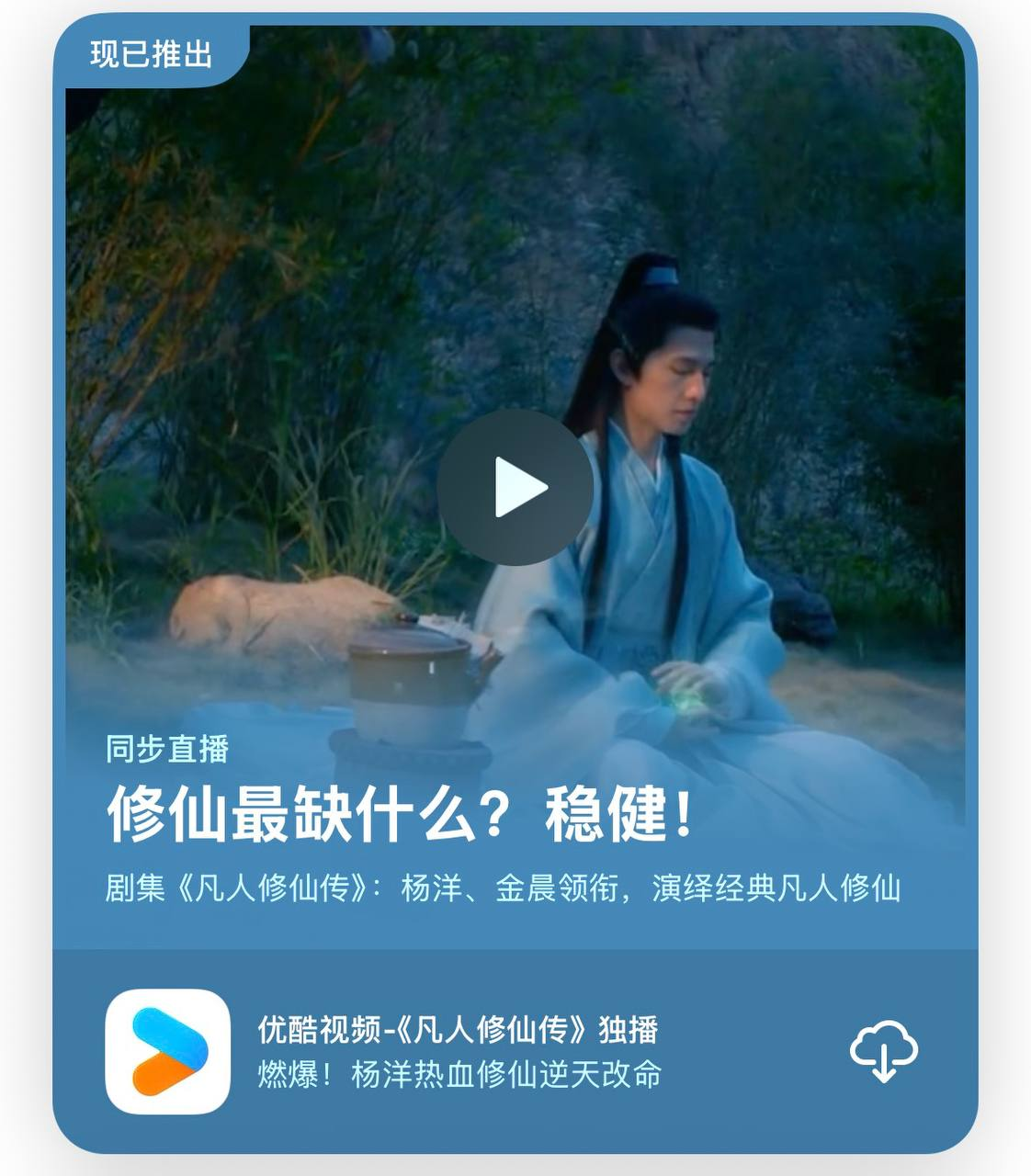Image resolution: width=1031 pixels, height=1176 pixels.
Task: Play the 凡人修仙传 preview video
Action: click(x=515, y=487)
